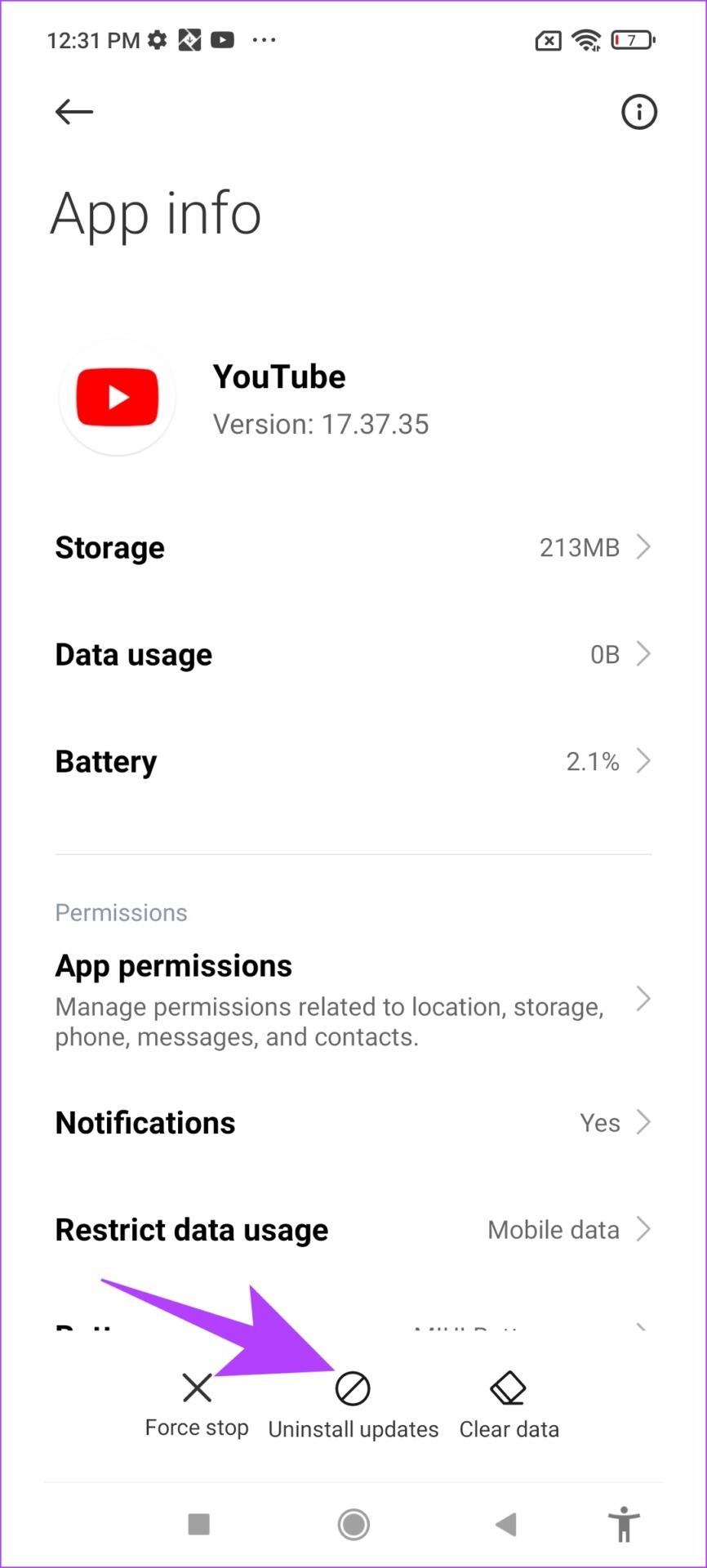Tap the back arrow icon
Viewport: 707px width, 1568px height.
pyautogui.click(x=73, y=112)
